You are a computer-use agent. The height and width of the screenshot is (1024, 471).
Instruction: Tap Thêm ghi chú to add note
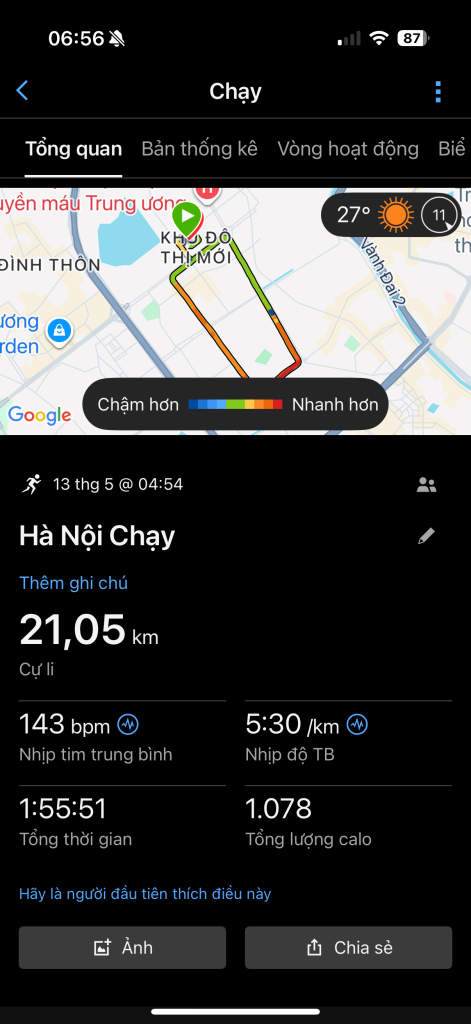(x=73, y=583)
